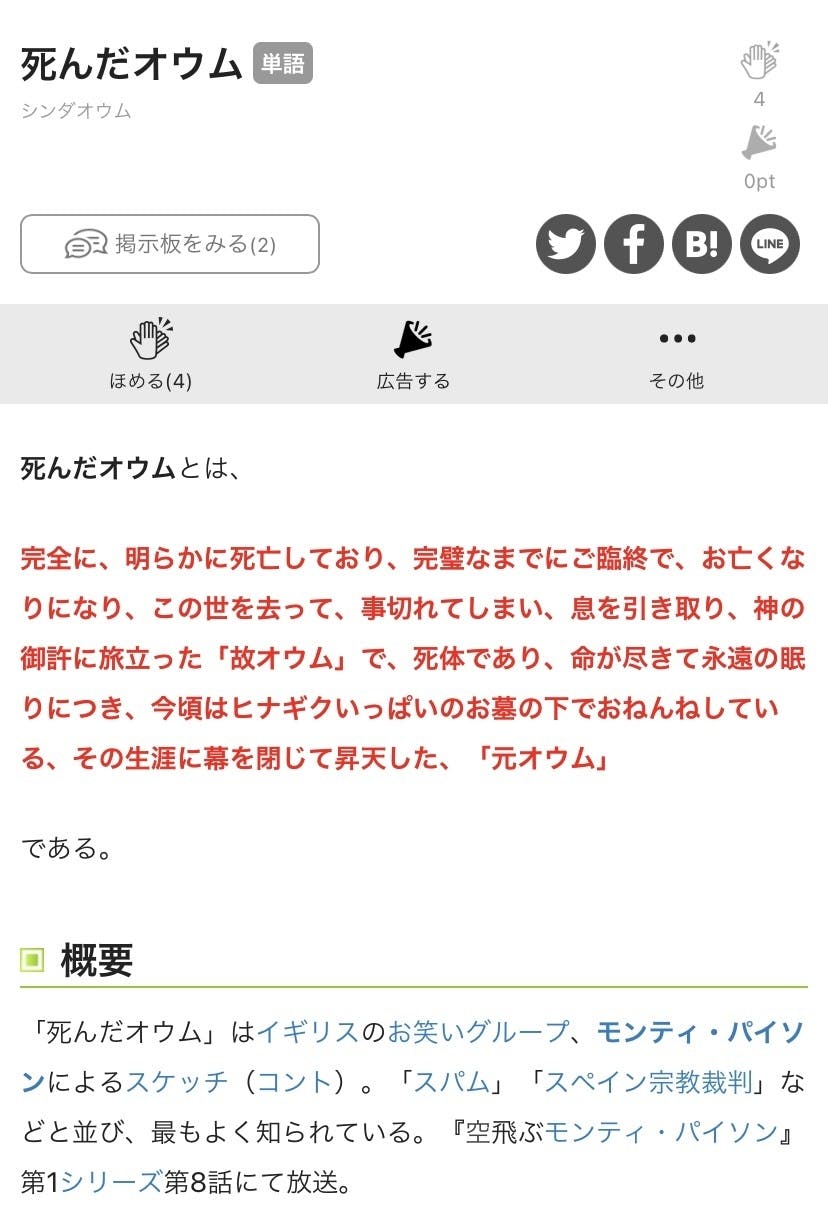This screenshot has height=1229, width=828.
Task: Tap the clapping hands icon above 4
Action: coord(759,61)
